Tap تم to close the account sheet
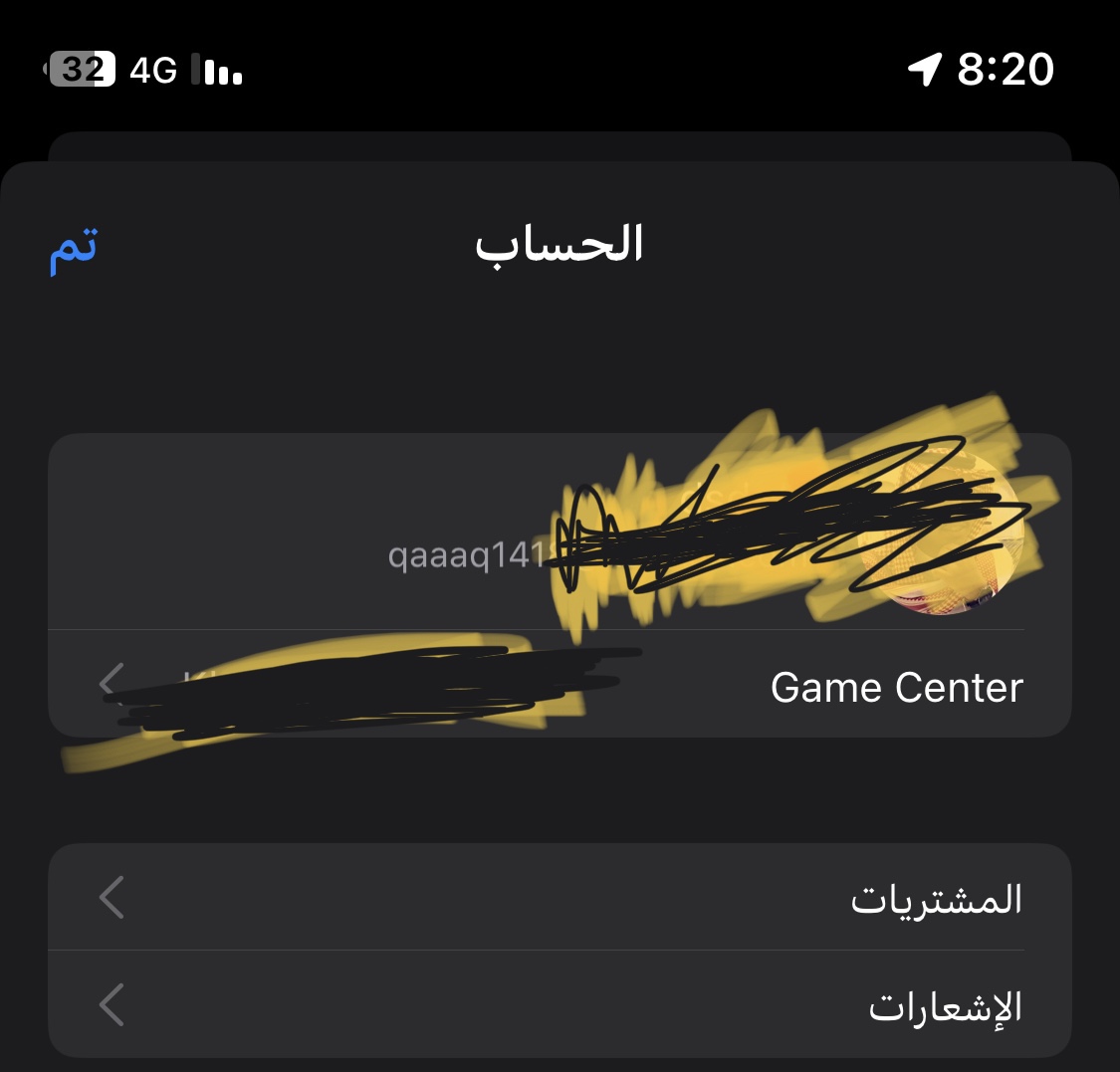 click(x=74, y=245)
